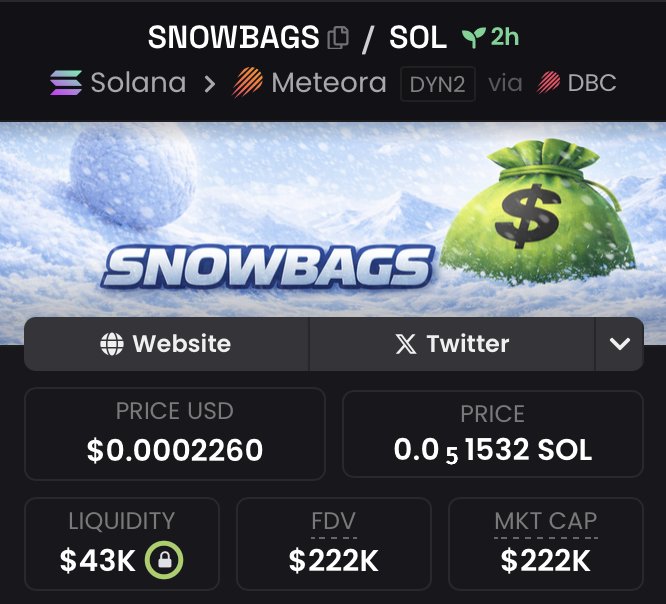
Task: Open the project Website link
Action: [166, 344]
